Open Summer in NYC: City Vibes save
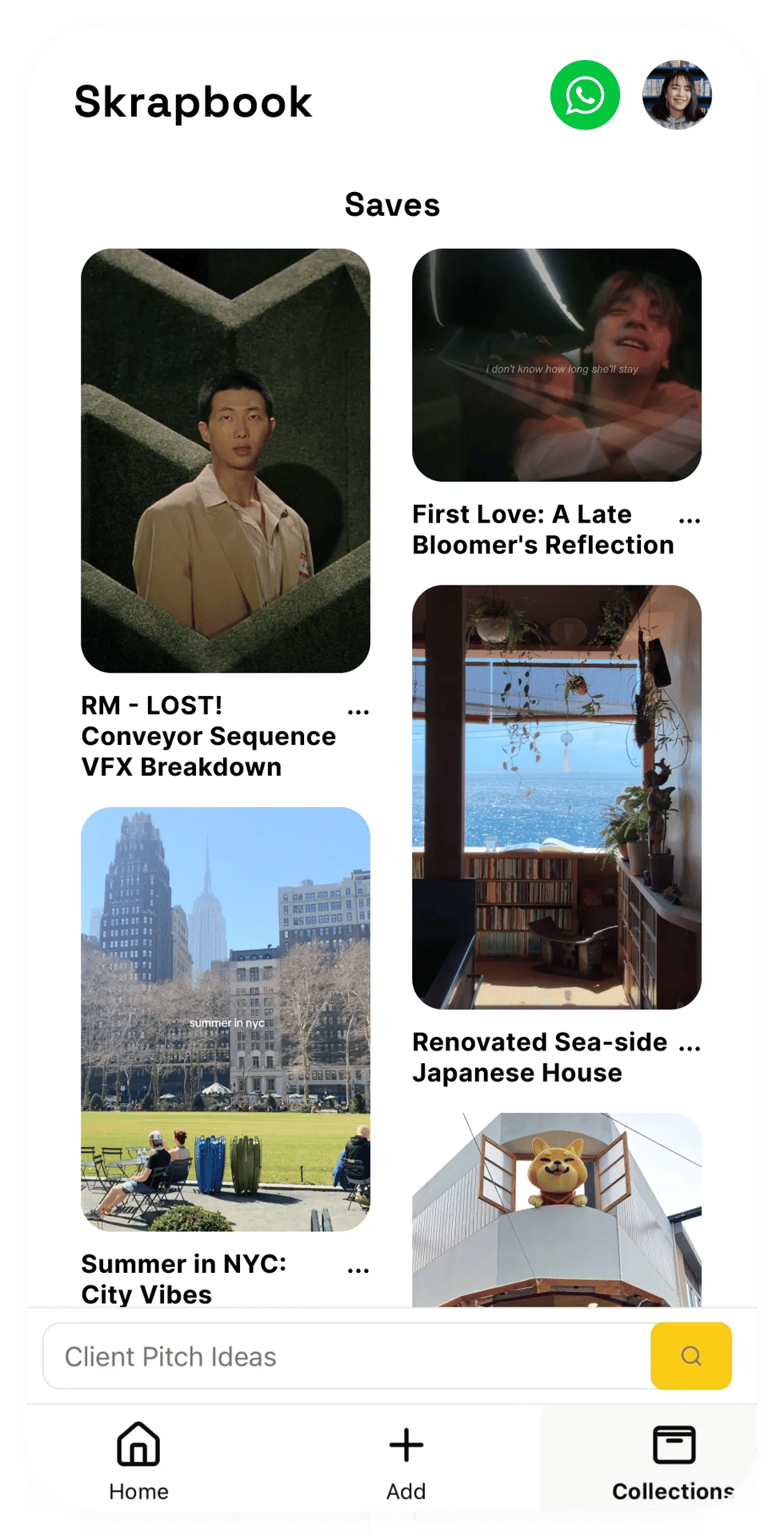This screenshot has height=1536, width=784. point(226,1019)
